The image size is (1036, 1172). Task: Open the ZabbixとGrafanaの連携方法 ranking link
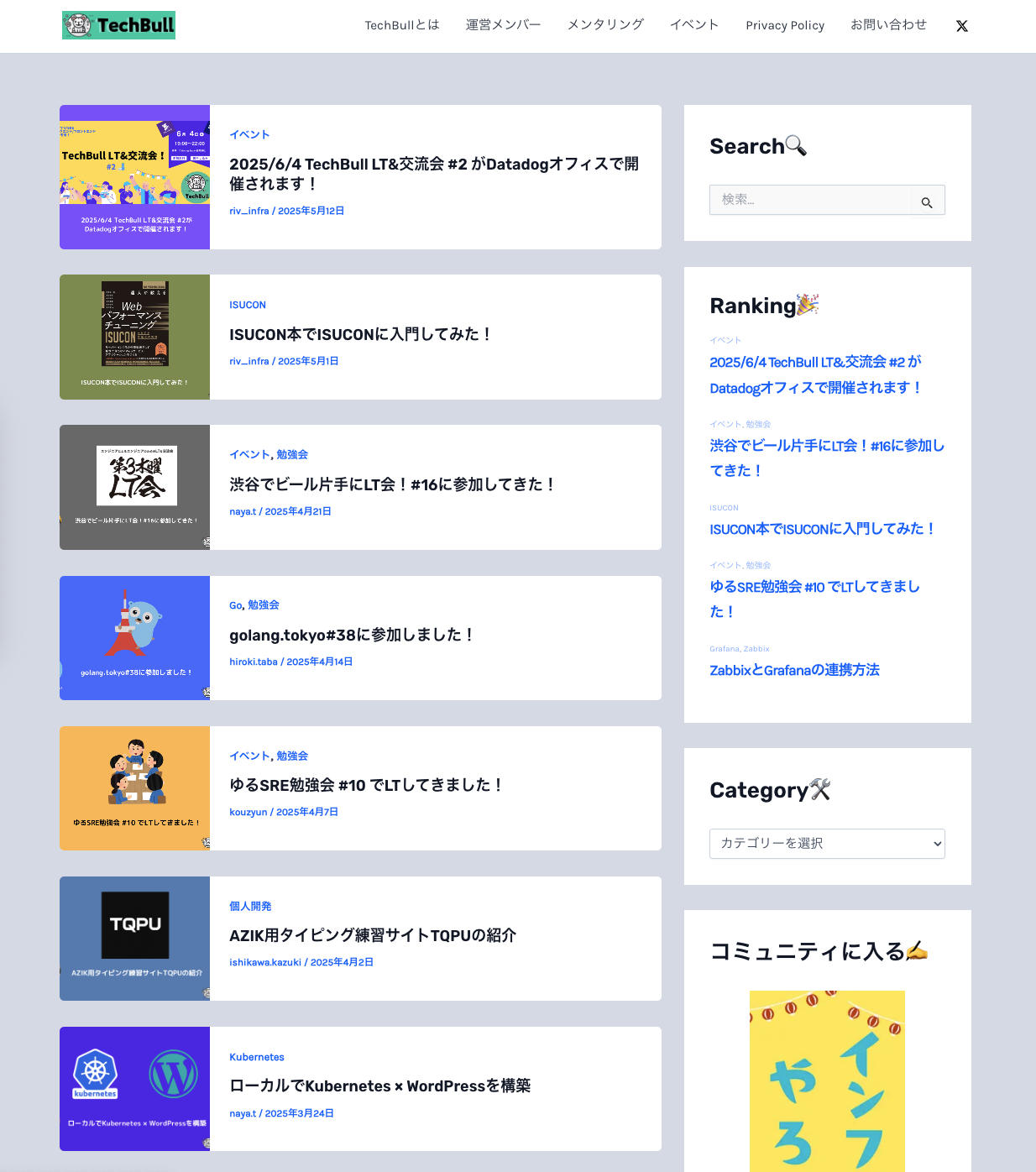794,670
